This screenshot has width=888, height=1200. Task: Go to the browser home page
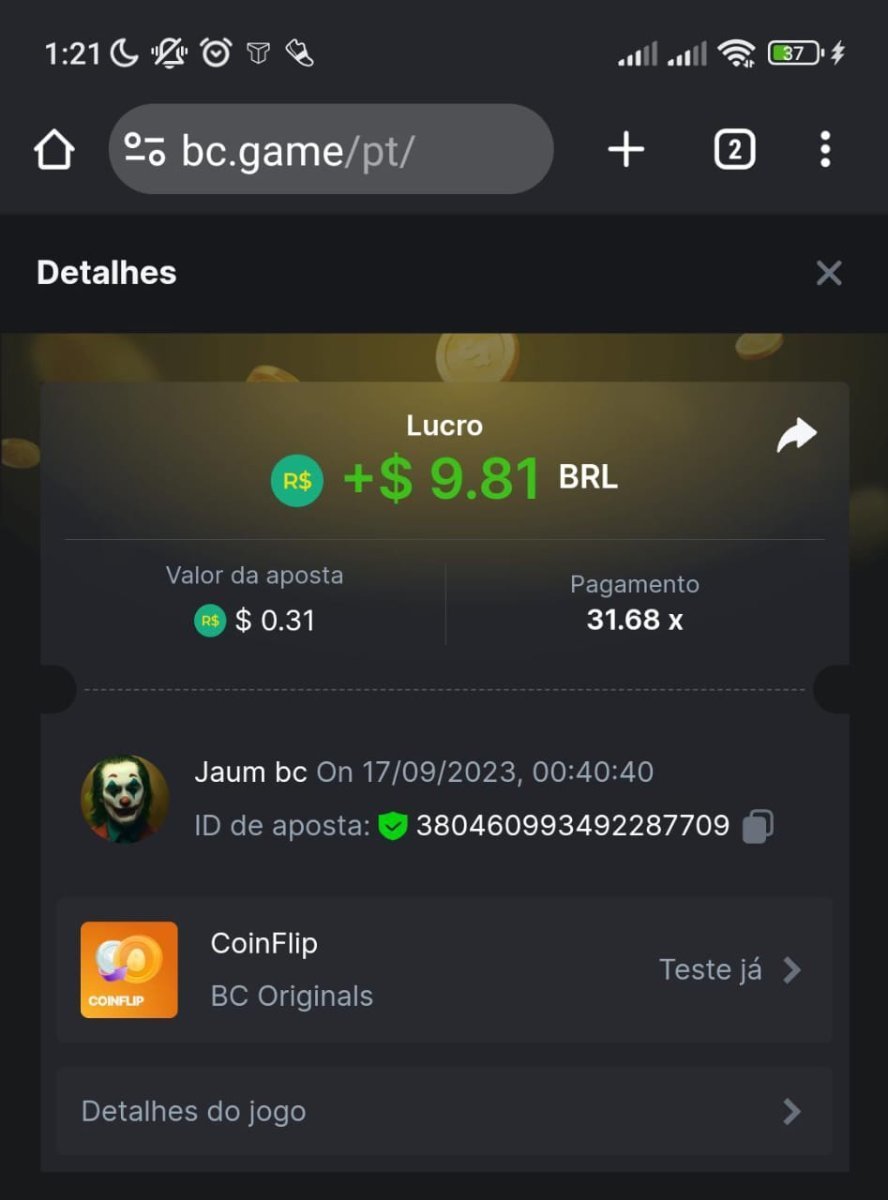point(54,151)
